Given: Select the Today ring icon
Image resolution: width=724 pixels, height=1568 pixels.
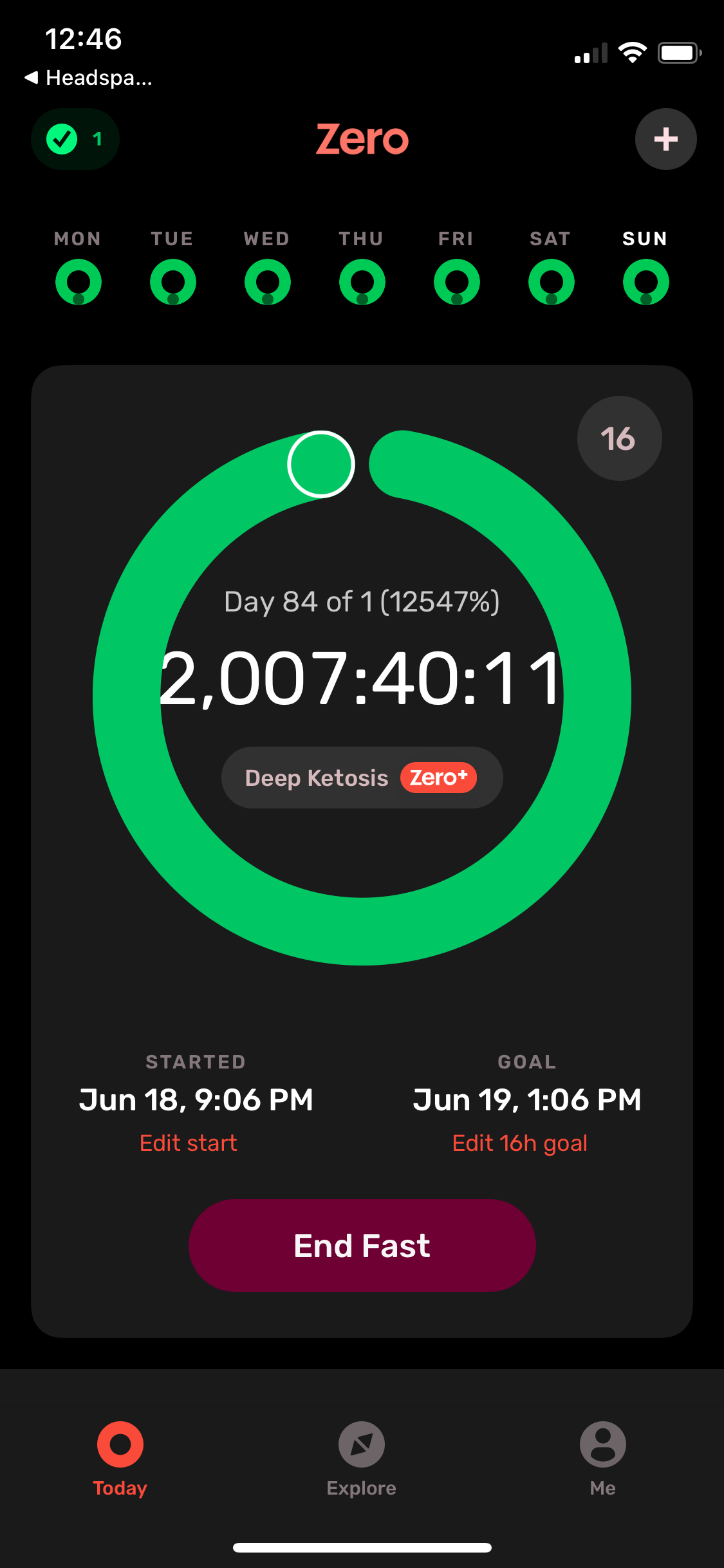Looking at the screenshot, I should [x=120, y=1444].
